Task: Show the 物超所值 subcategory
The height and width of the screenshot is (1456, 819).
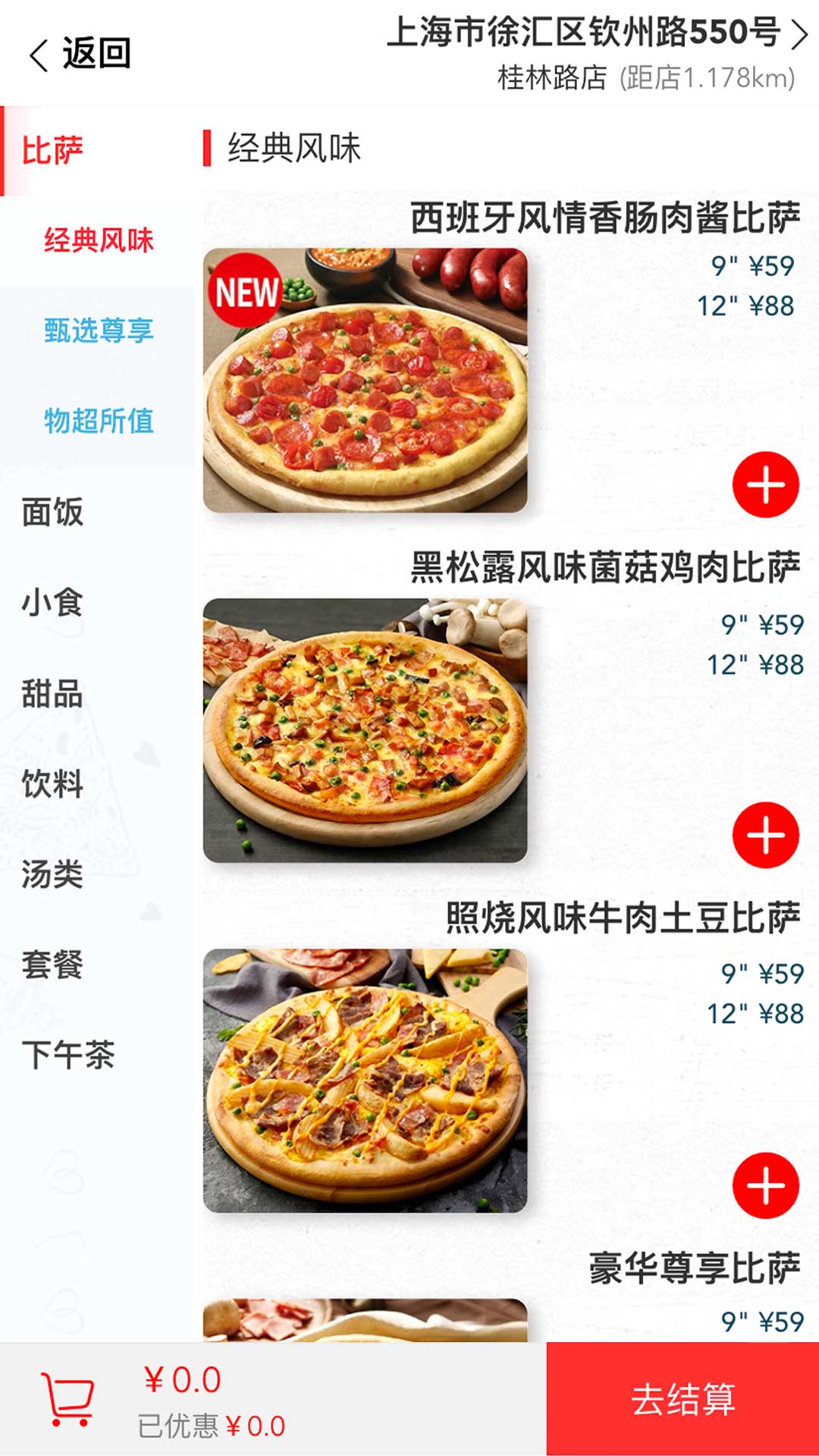Action: pos(99,421)
